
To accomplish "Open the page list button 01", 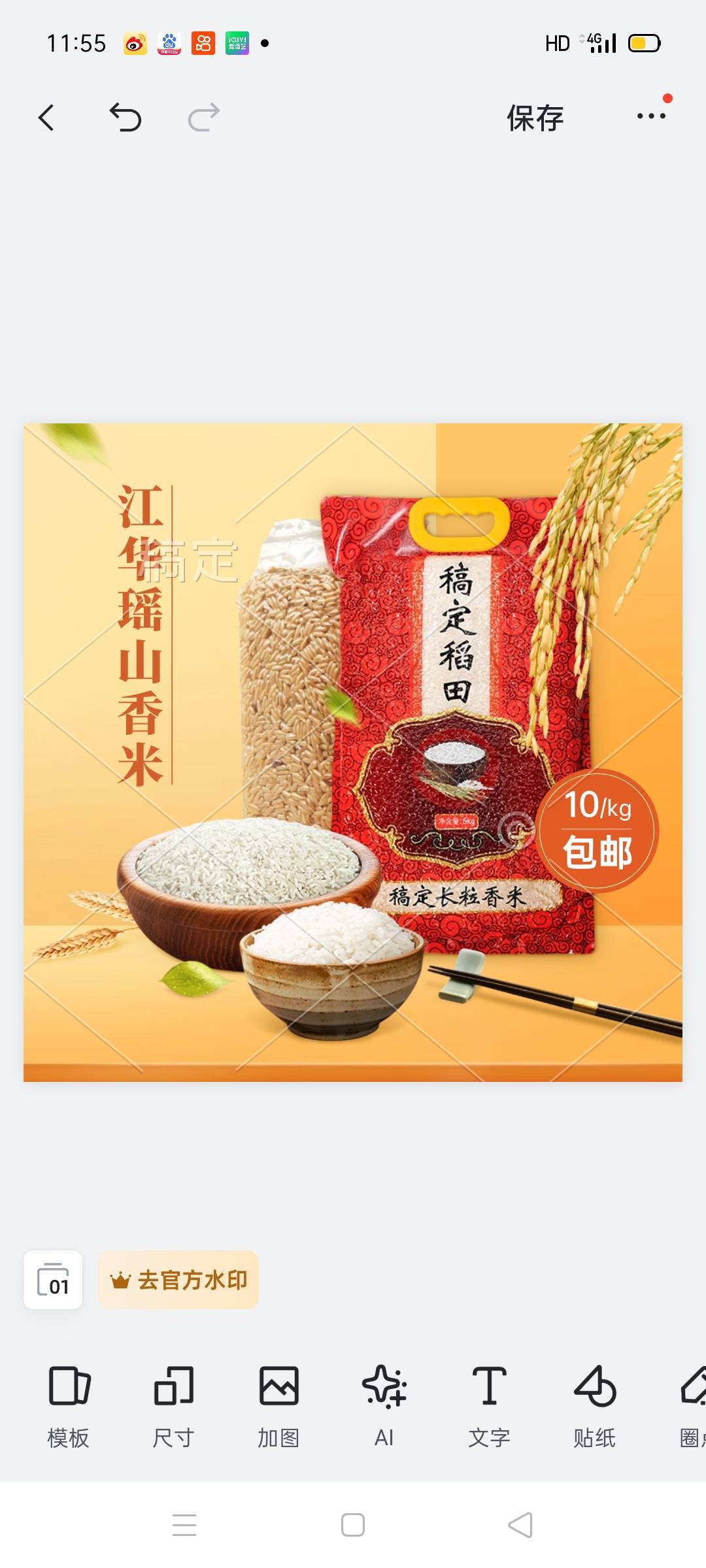I will coord(53,1280).
